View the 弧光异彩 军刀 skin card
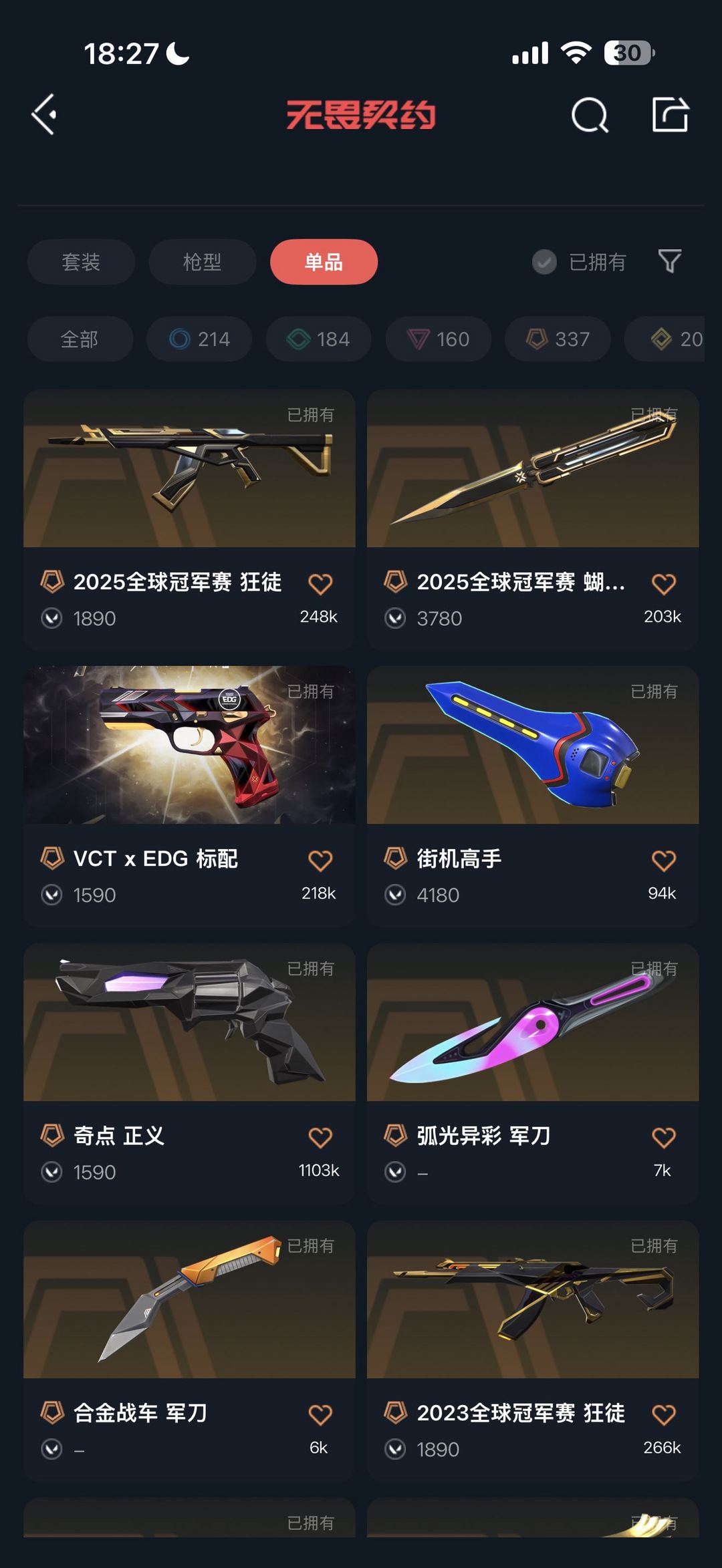Image resolution: width=722 pixels, height=1568 pixels. tap(533, 1074)
